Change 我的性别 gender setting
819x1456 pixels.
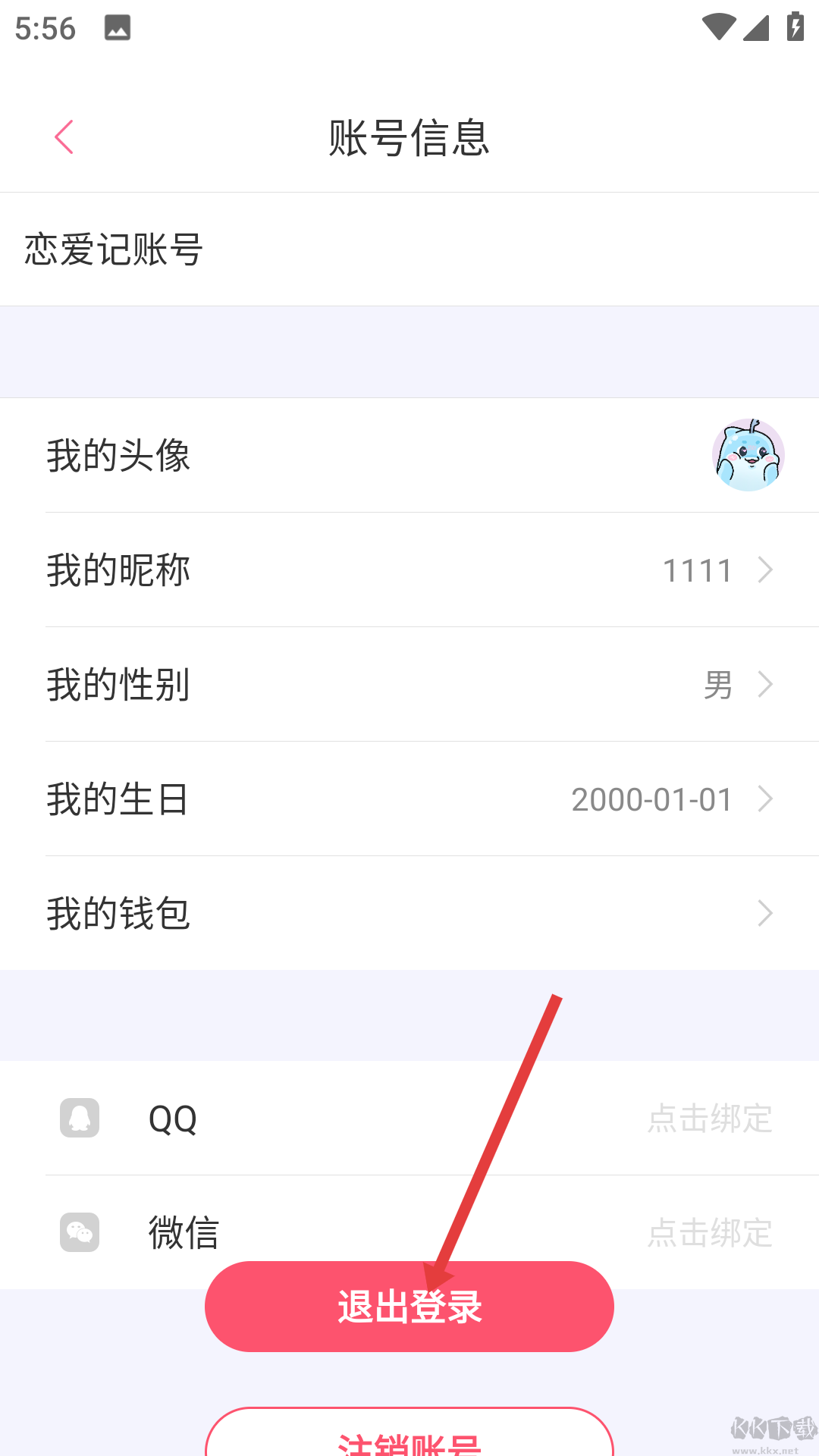409,685
